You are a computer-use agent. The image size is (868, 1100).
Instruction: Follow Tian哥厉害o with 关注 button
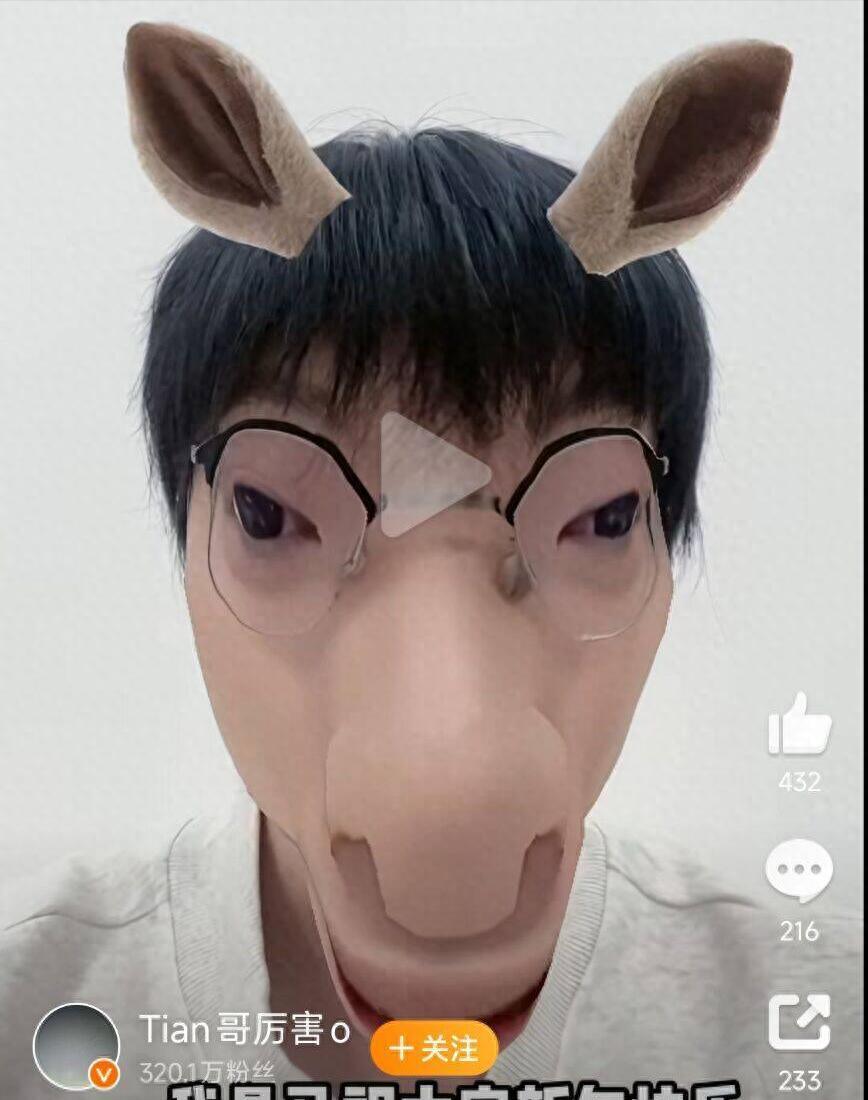click(434, 1048)
